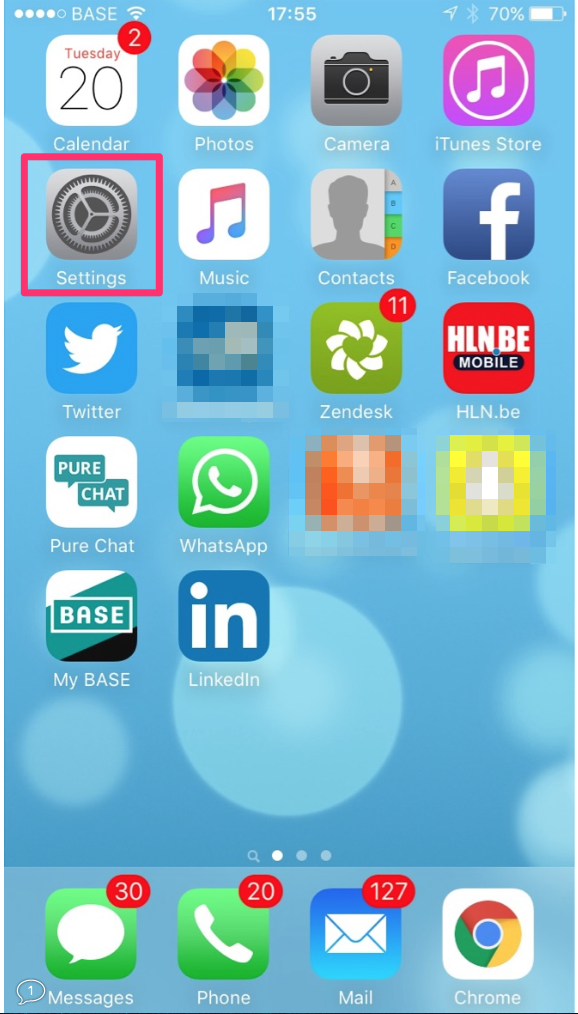The width and height of the screenshot is (578, 1014).
Task: Launch Chrome from the dock
Action: point(488,934)
